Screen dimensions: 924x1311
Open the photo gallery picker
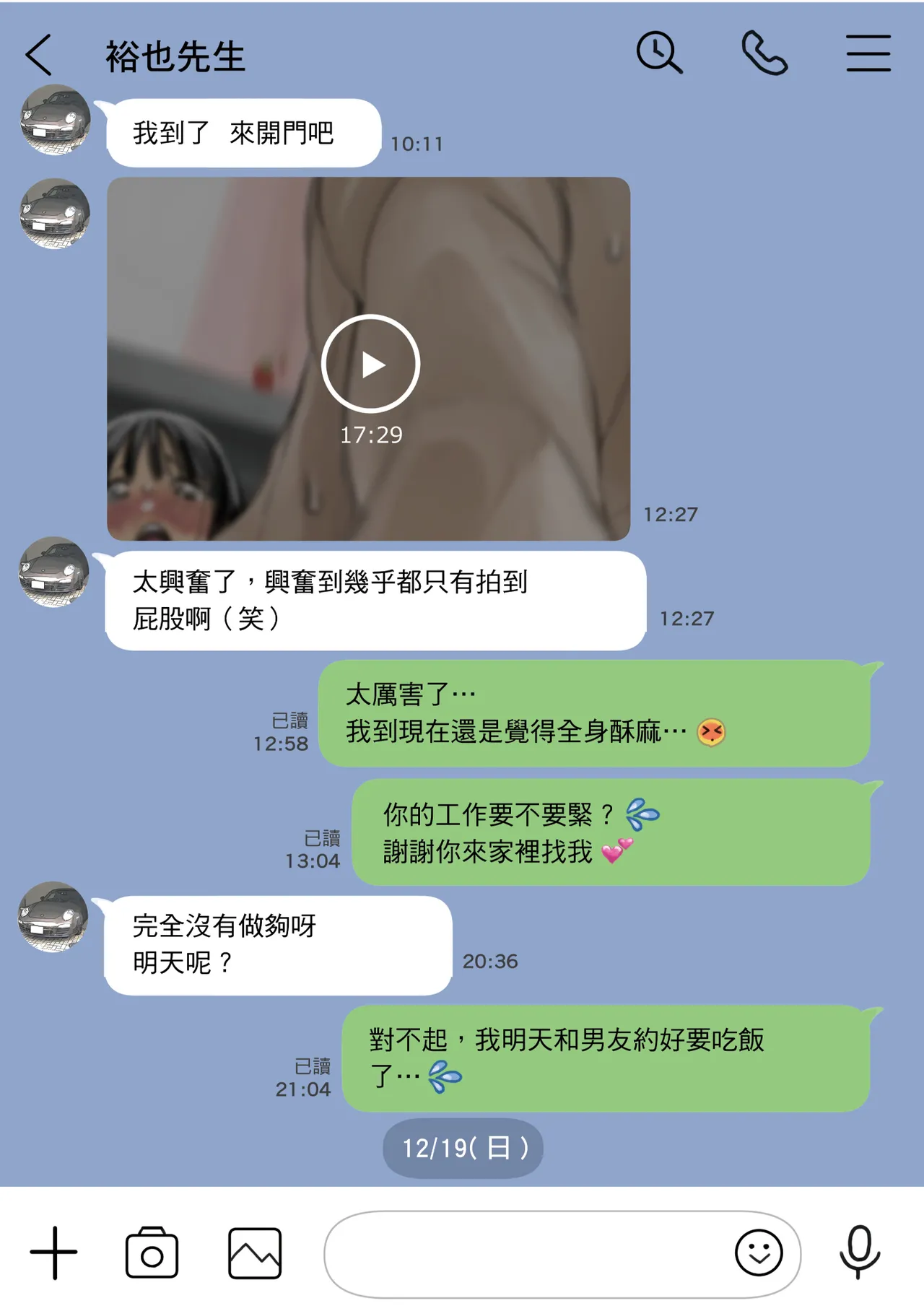pos(255,1253)
